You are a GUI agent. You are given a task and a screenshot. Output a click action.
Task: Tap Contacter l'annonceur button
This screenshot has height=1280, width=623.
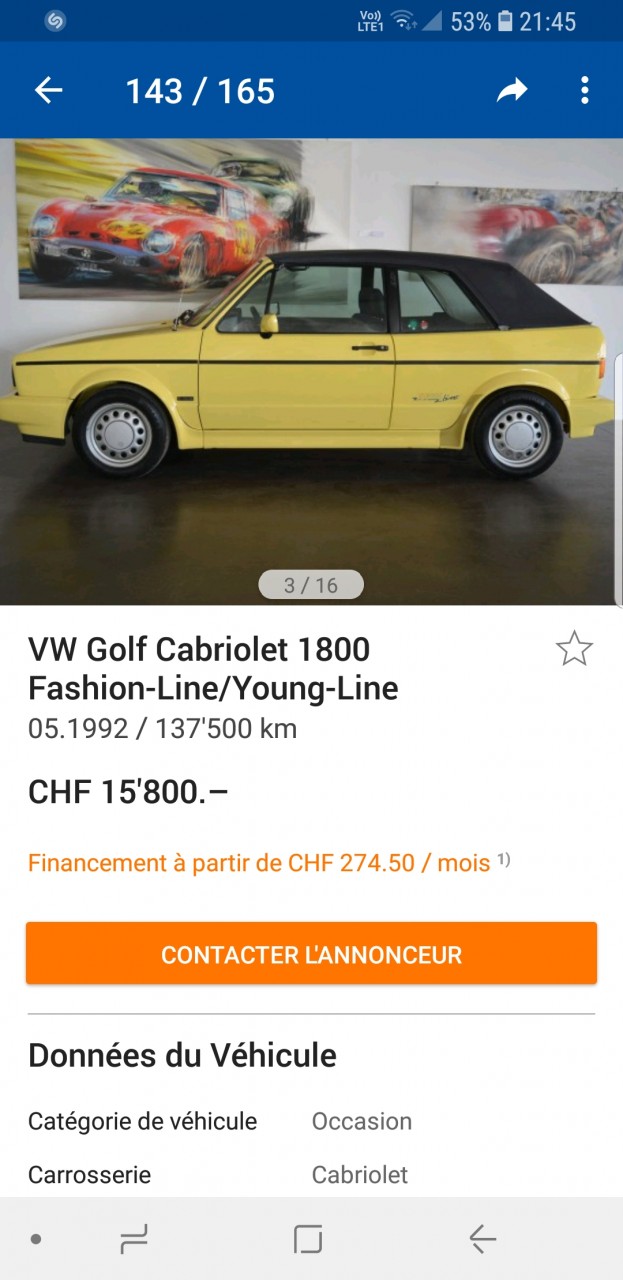311,954
